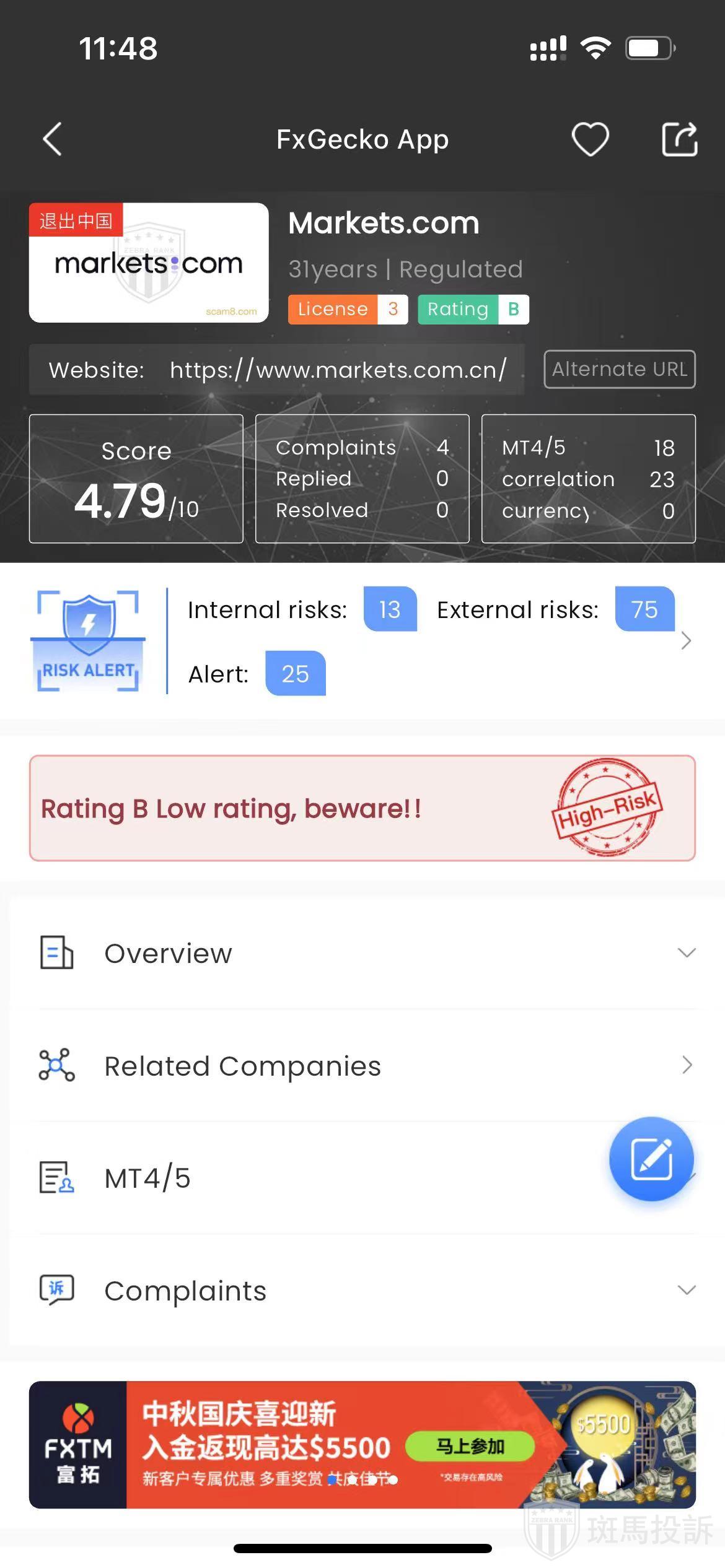Open the Complaints stats card
The height and width of the screenshot is (1568, 725).
click(362, 479)
